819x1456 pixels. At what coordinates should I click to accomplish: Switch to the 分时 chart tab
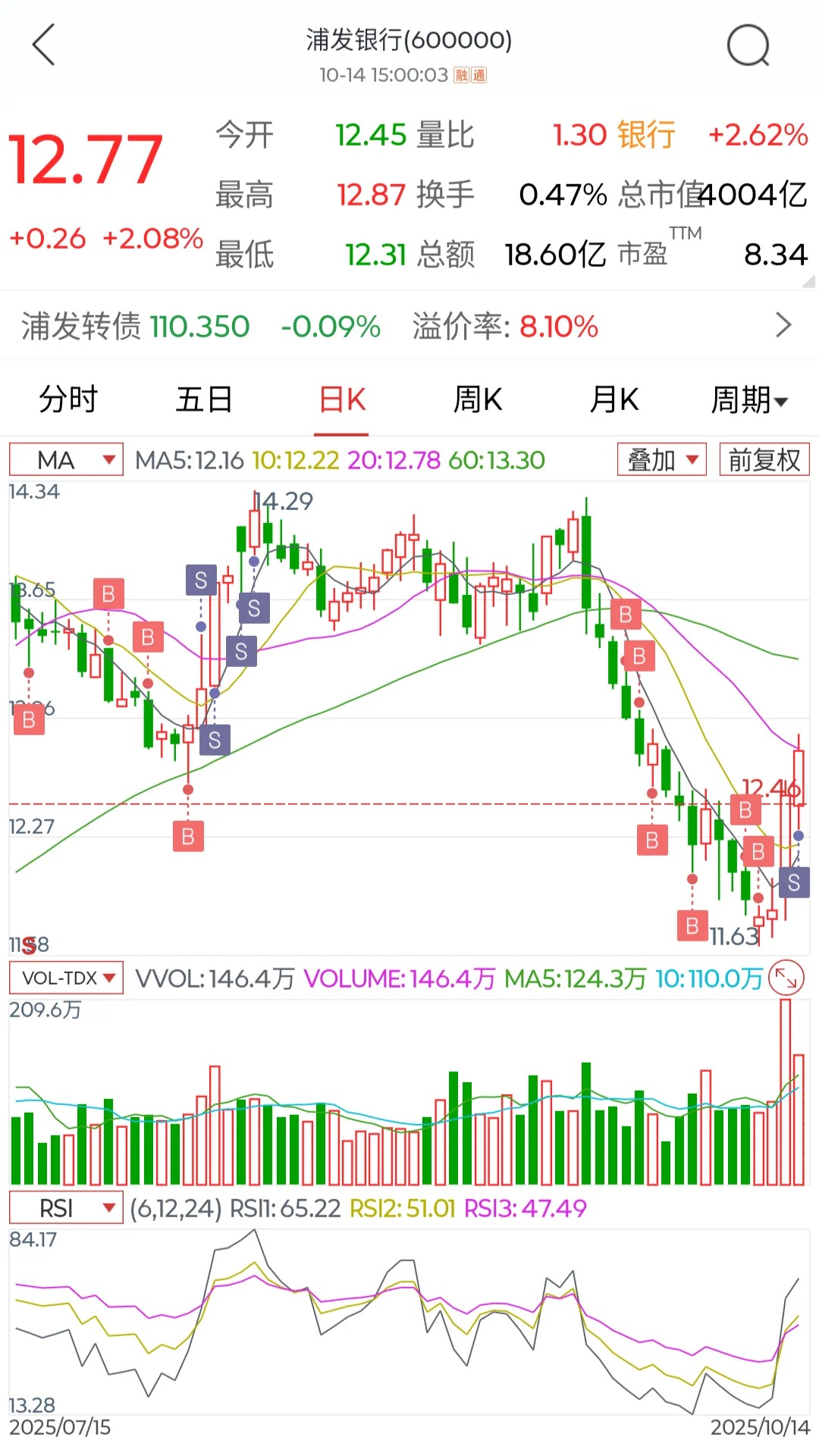(x=68, y=399)
